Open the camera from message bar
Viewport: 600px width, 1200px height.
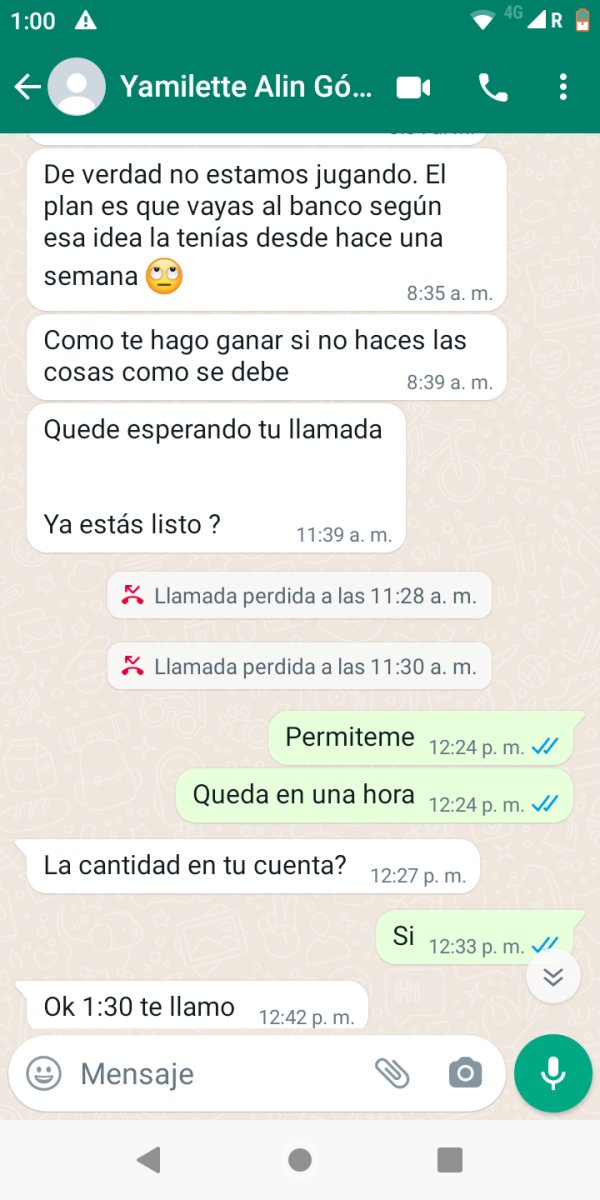465,1074
